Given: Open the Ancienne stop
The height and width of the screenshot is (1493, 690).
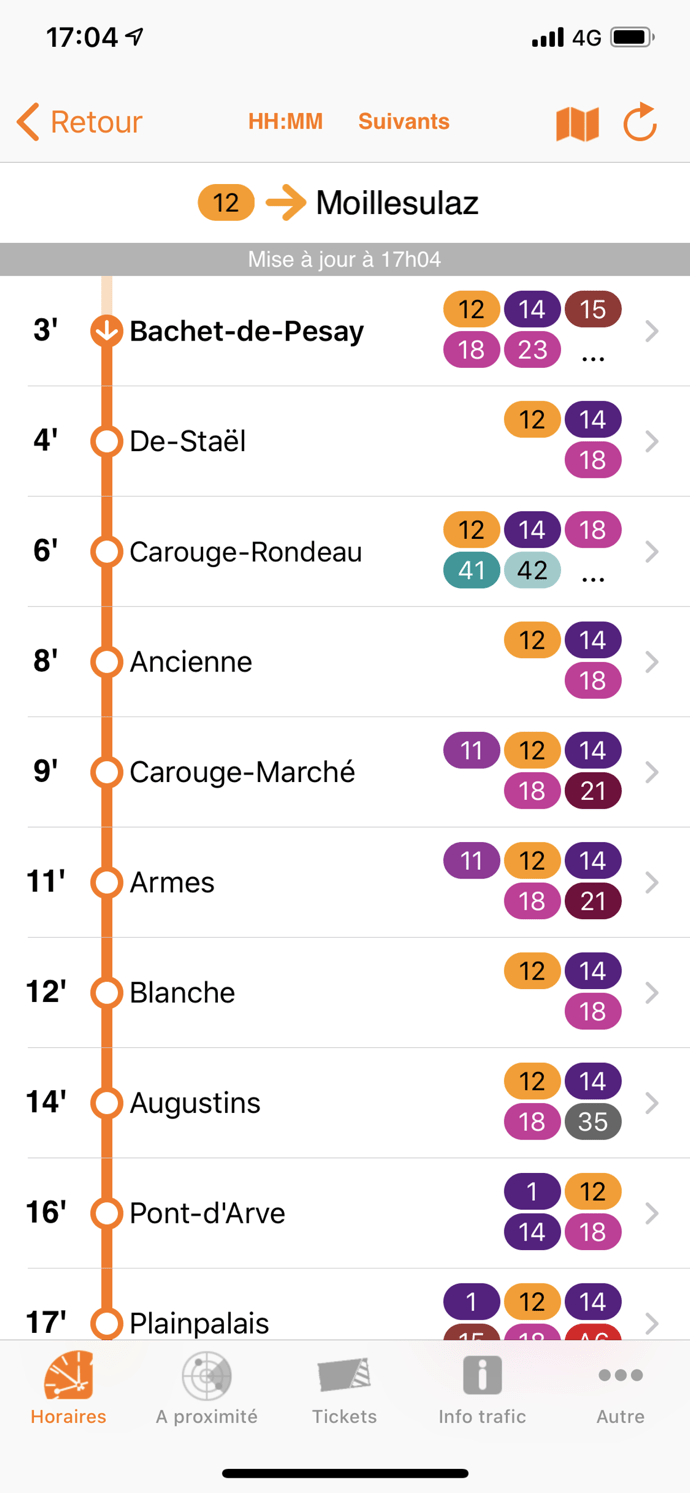Looking at the screenshot, I should (191, 662).
